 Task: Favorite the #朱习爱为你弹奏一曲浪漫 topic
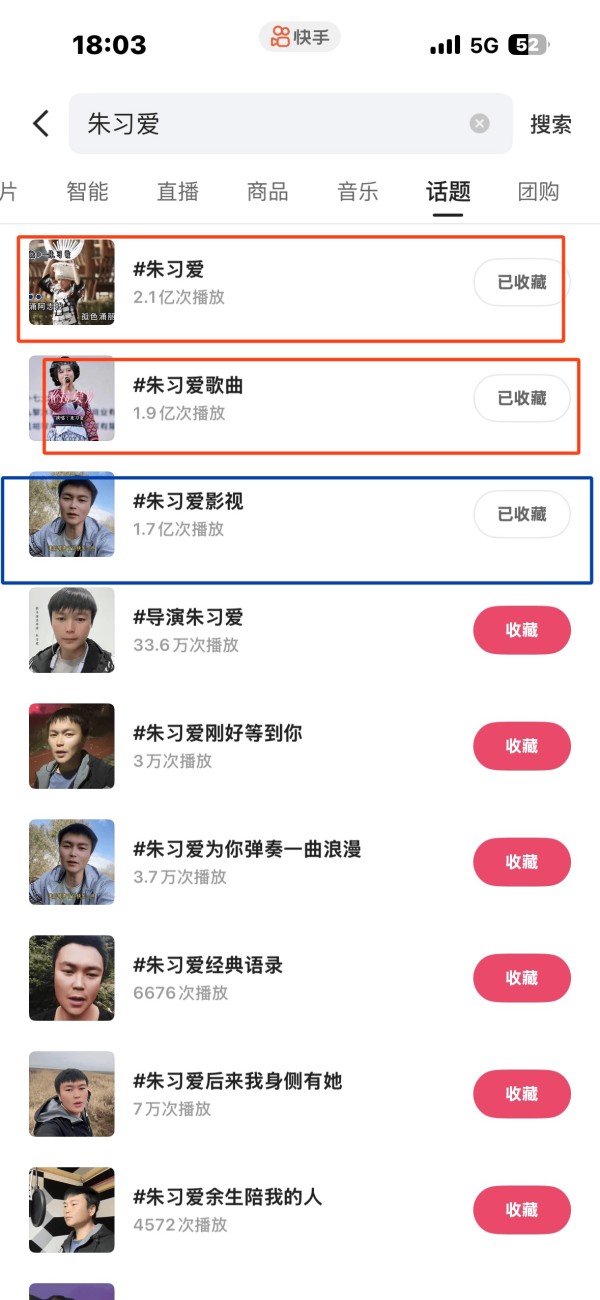pyautogui.click(x=522, y=862)
